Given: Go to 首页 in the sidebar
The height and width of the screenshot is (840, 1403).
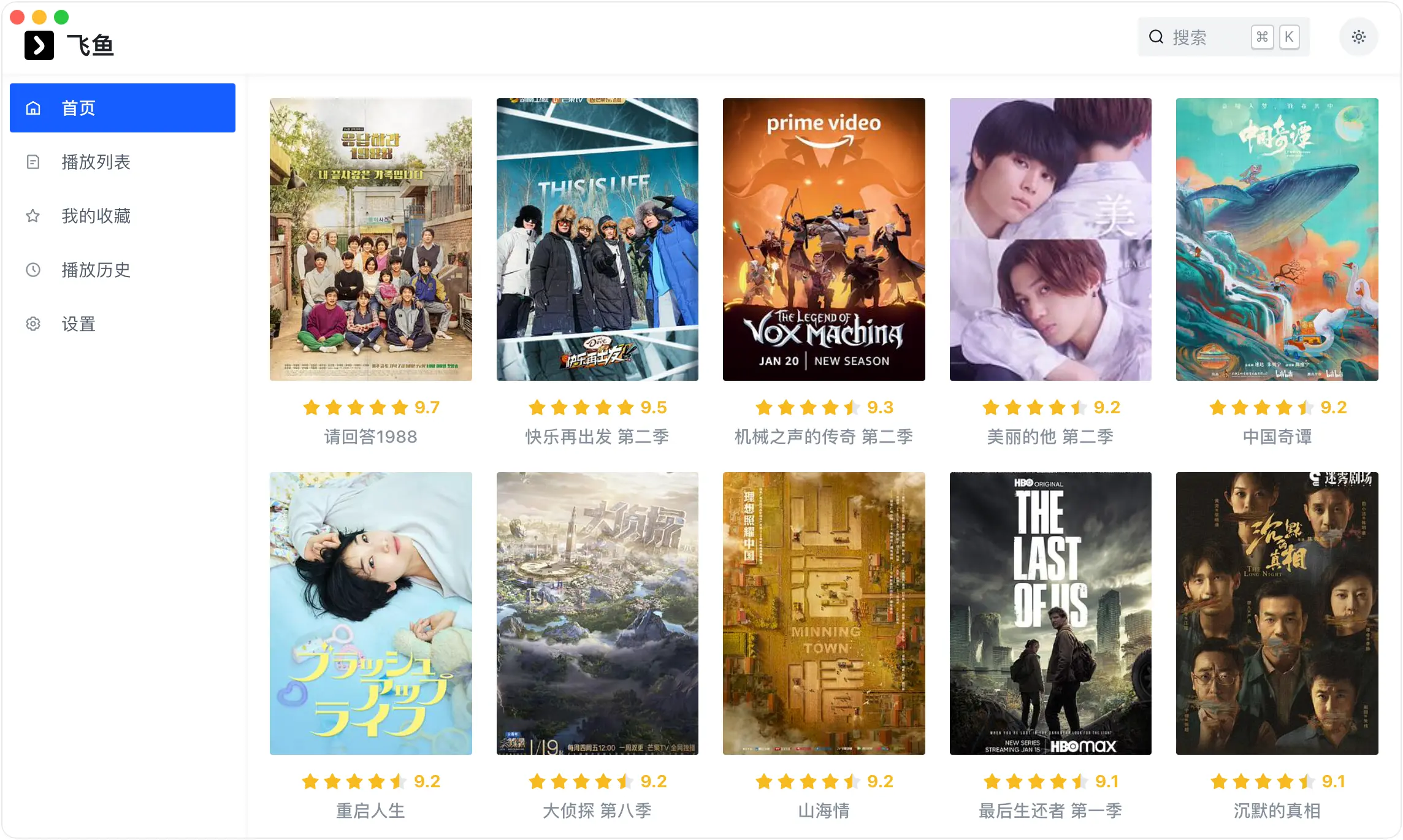Looking at the screenshot, I should [x=123, y=108].
